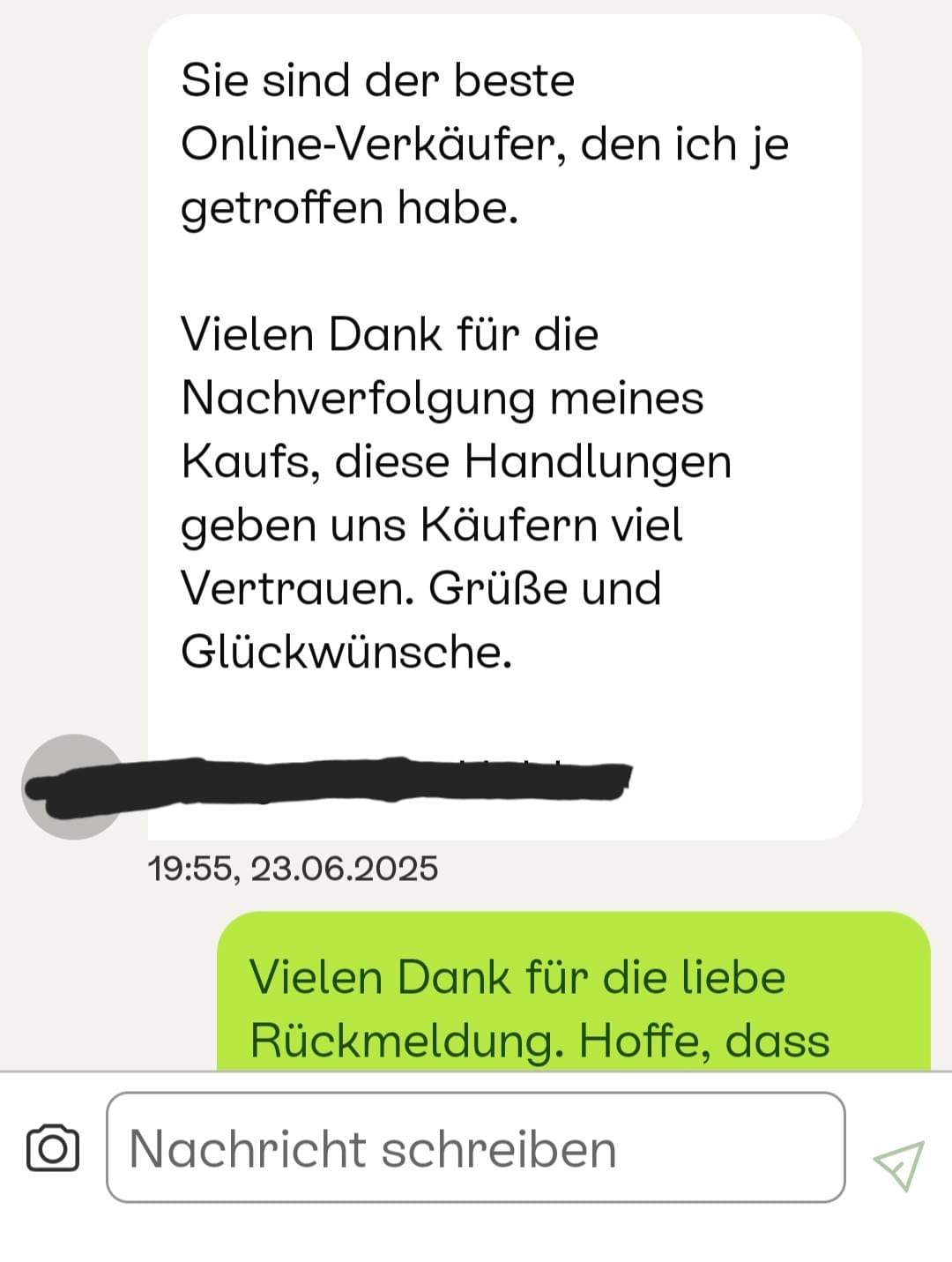Send the message with the paper plane
Screen dimensions: 952x1262
click(x=898, y=1164)
